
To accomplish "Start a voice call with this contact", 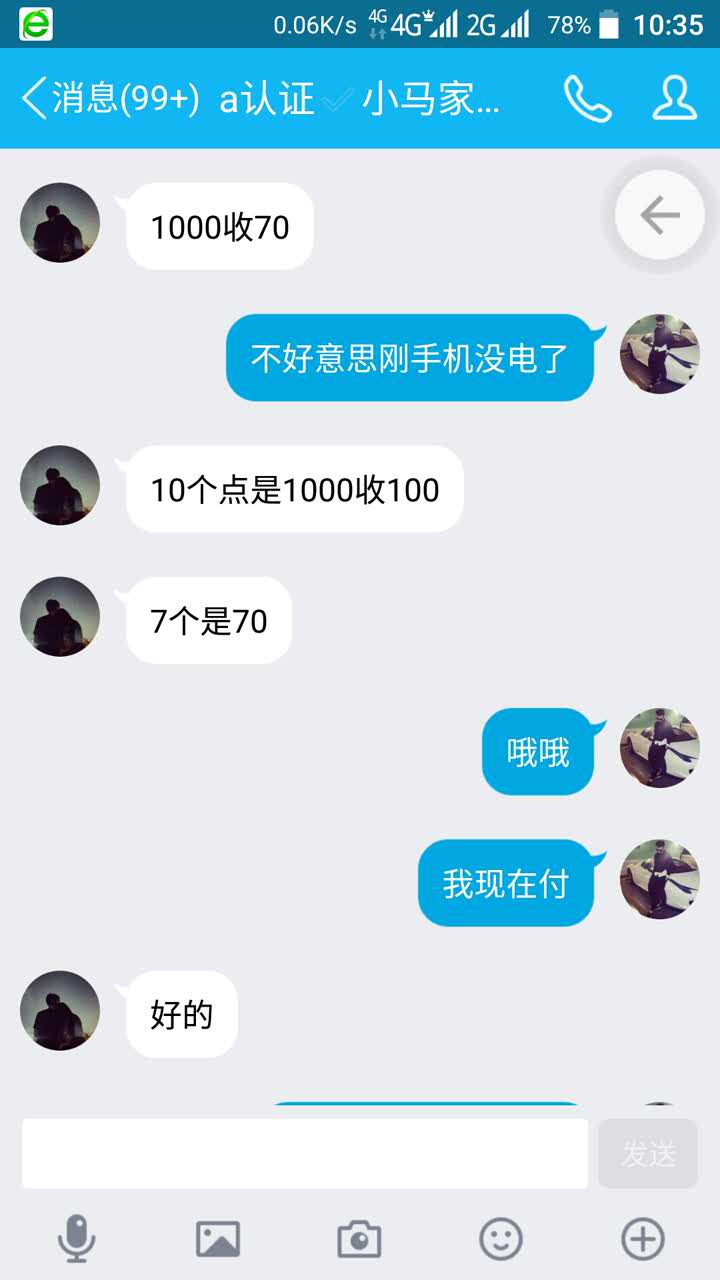I will (587, 98).
